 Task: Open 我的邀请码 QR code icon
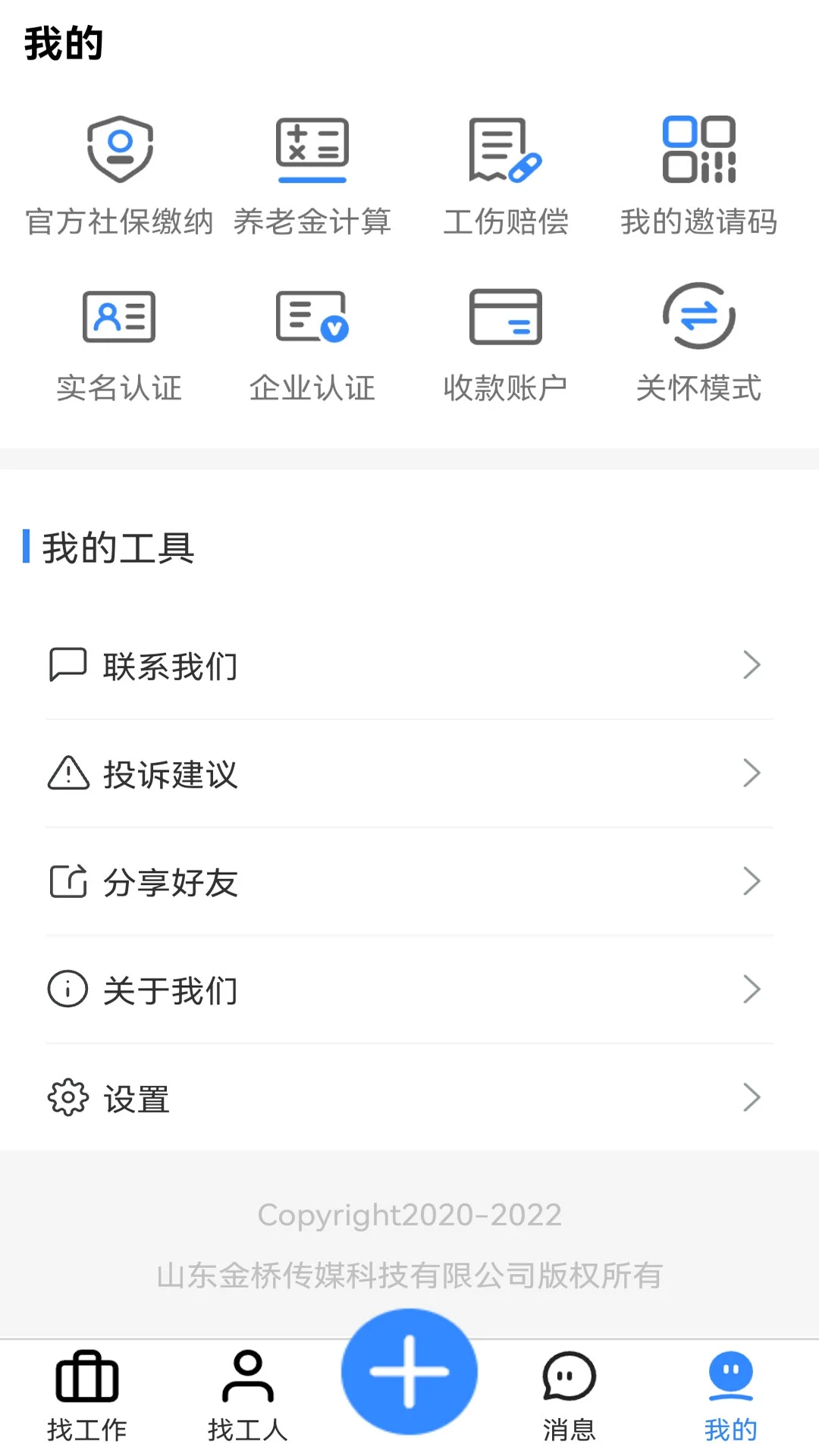698,152
